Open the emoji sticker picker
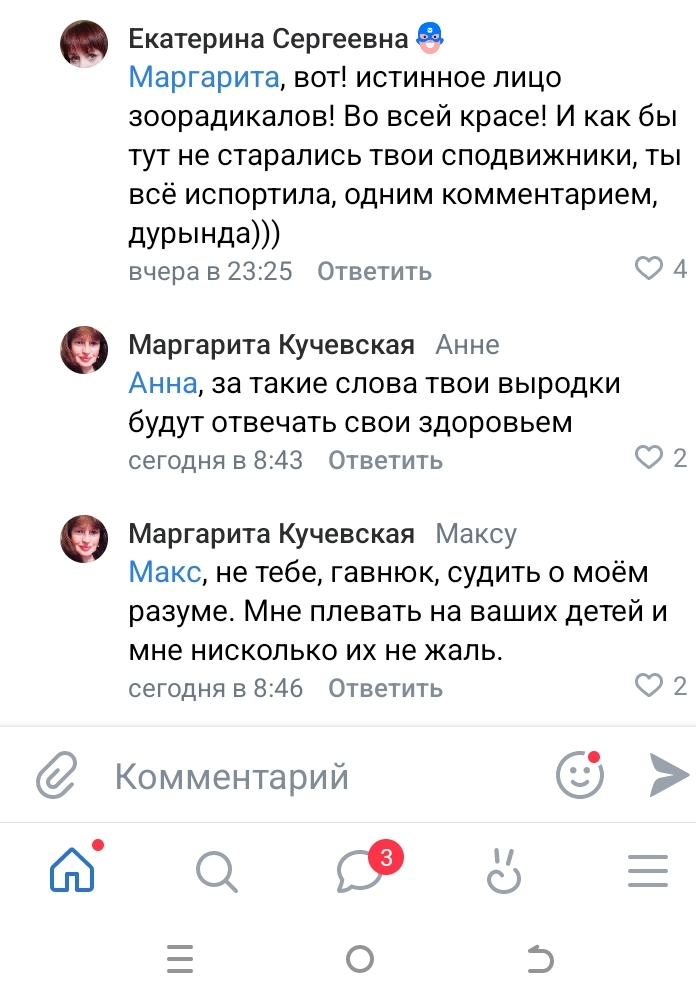Screen dimensions: 696x999 tap(580, 775)
